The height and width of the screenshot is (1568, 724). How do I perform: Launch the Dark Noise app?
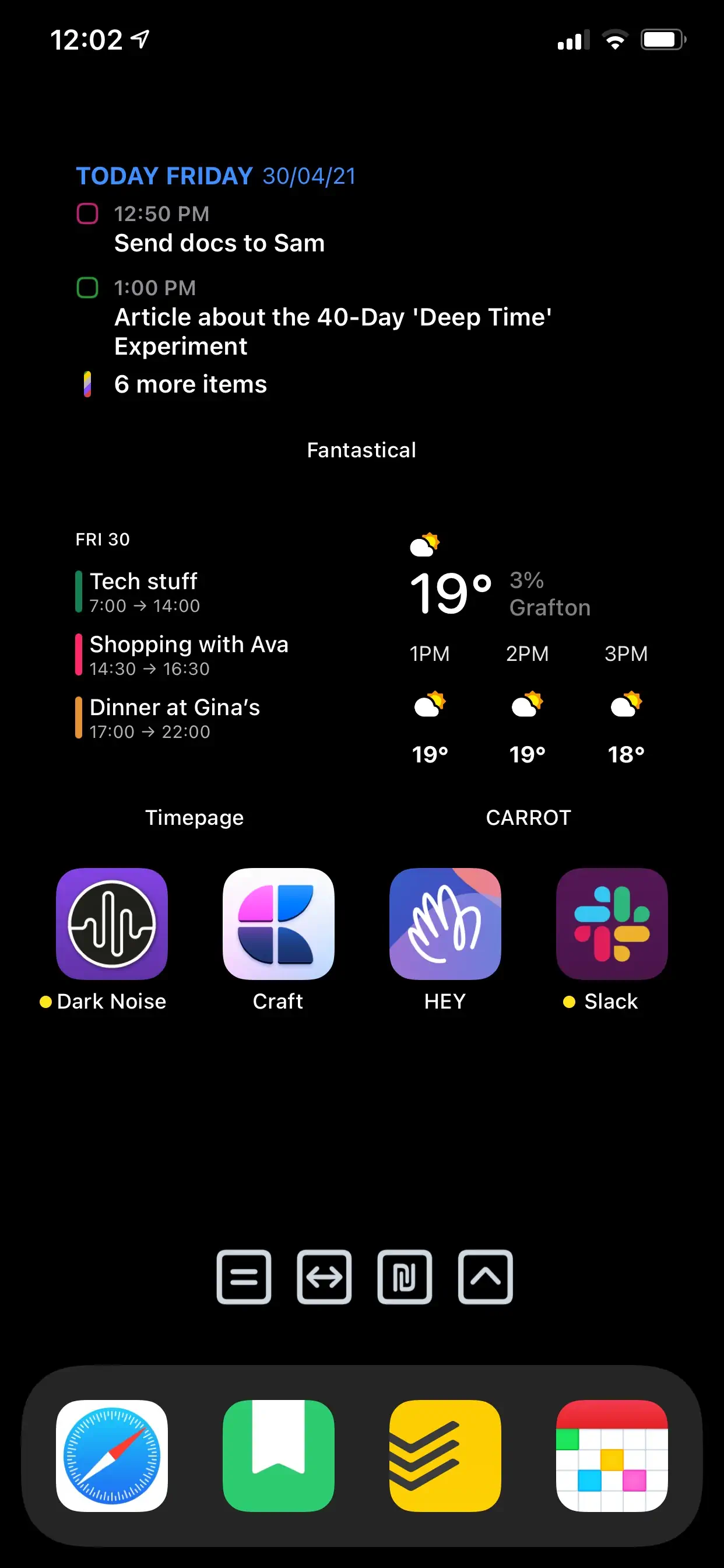click(112, 923)
